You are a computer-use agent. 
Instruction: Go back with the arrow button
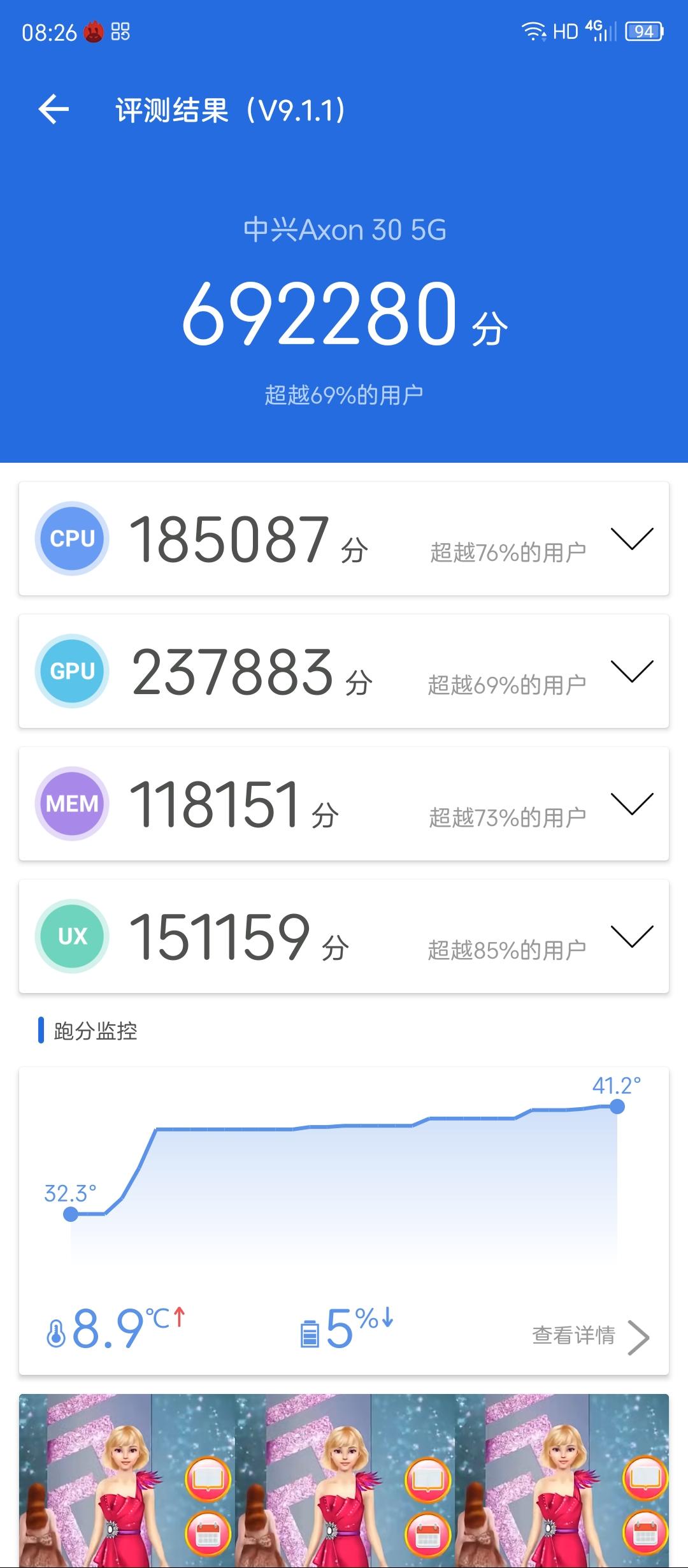[x=54, y=110]
